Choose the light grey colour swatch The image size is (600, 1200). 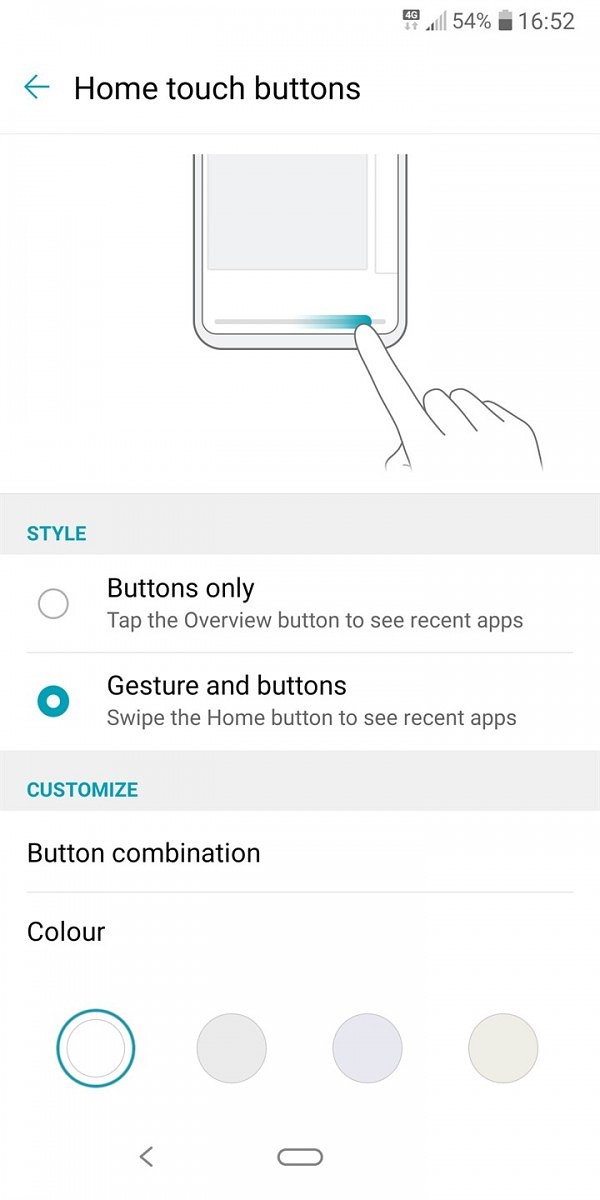232,1048
